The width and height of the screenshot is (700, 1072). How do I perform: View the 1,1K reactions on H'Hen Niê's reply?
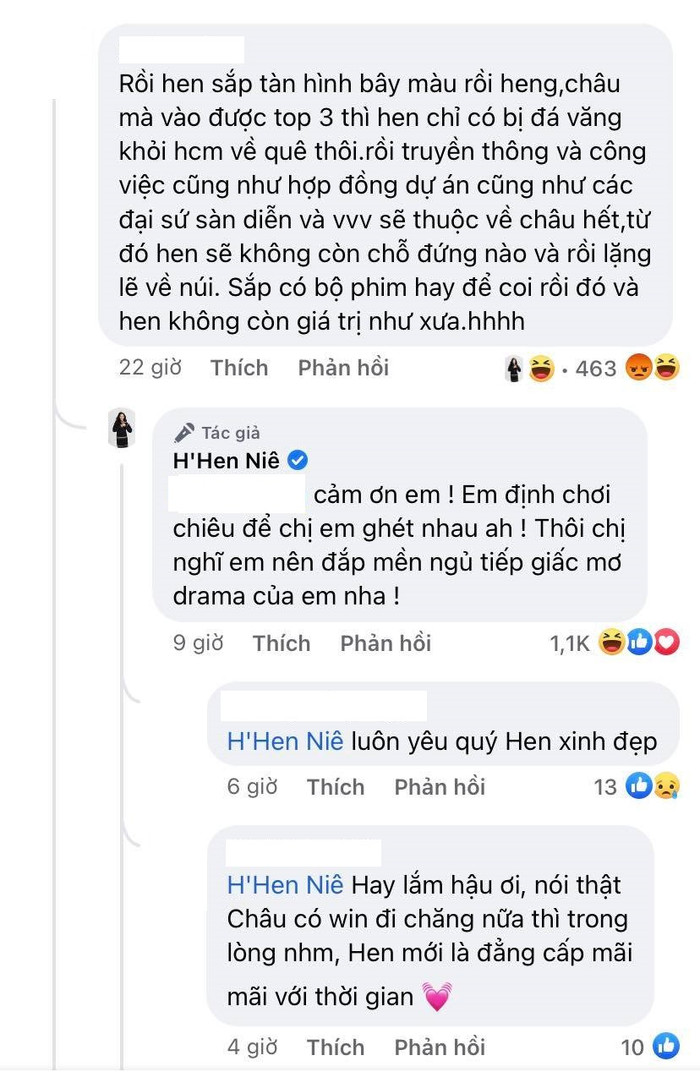coord(572,643)
